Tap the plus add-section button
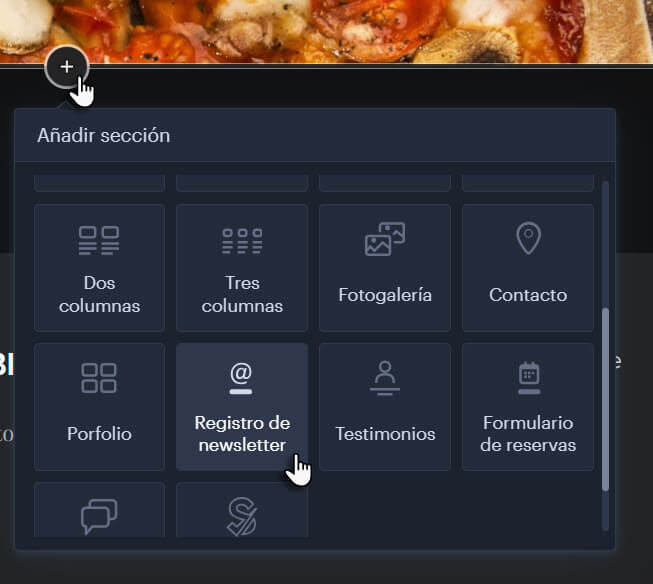Image resolution: width=653 pixels, height=584 pixels. pyautogui.click(x=66, y=67)
